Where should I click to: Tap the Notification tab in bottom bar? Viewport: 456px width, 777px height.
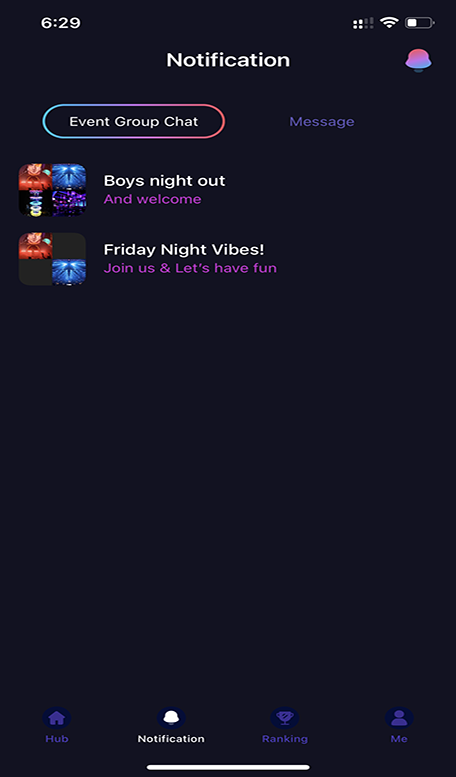(171, 725)
